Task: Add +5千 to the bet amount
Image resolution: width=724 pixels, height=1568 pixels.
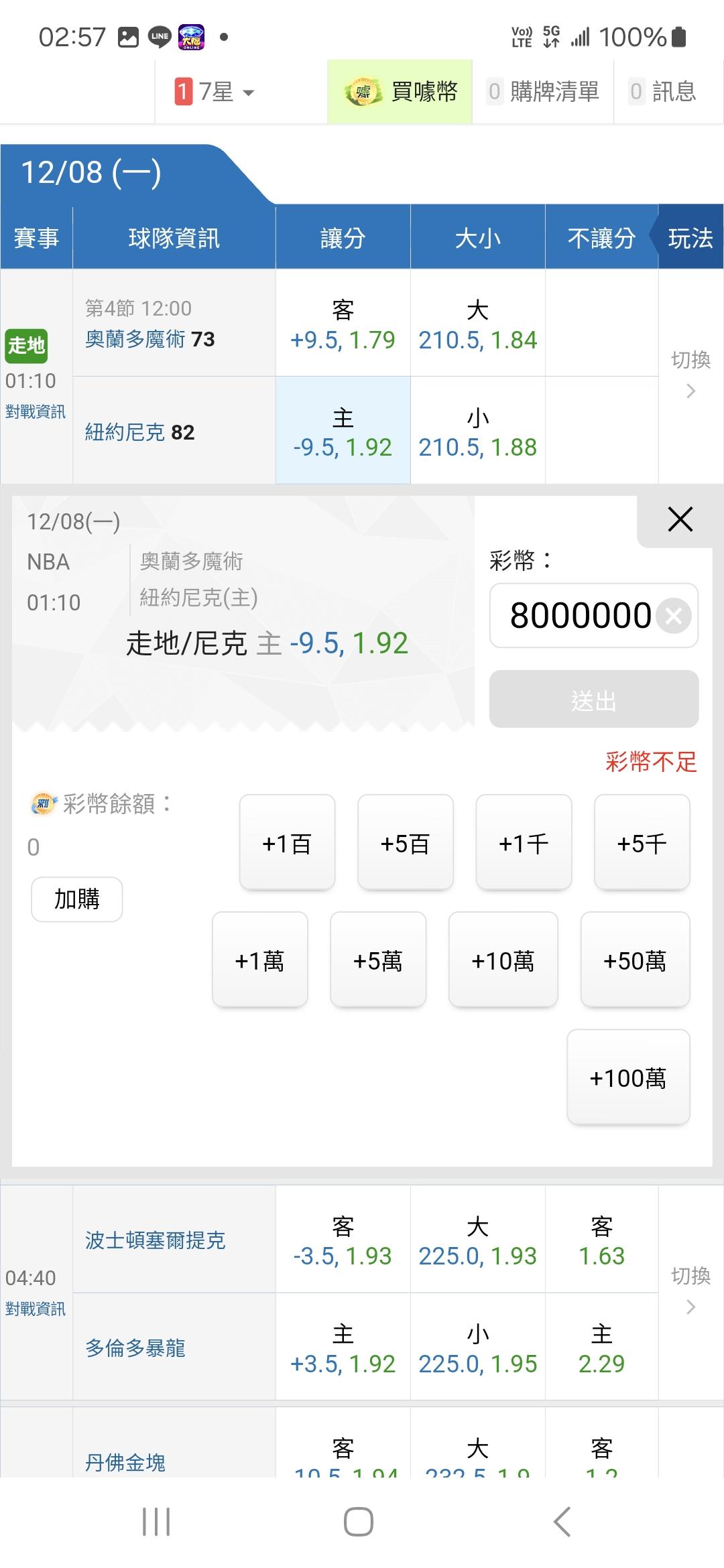Action: click(x=642, y=843)
